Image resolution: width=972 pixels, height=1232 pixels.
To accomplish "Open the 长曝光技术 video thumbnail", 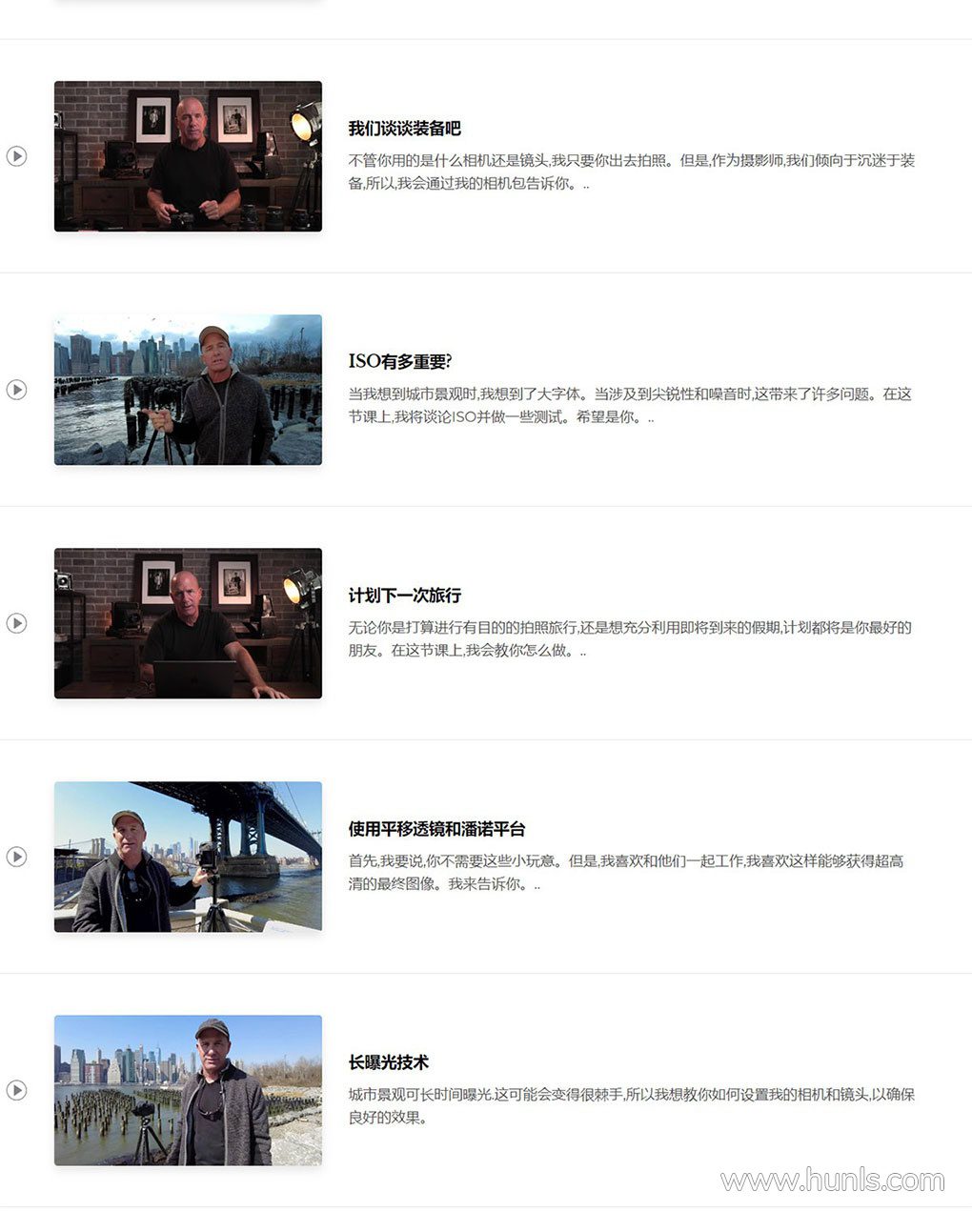I will 188,1090.
